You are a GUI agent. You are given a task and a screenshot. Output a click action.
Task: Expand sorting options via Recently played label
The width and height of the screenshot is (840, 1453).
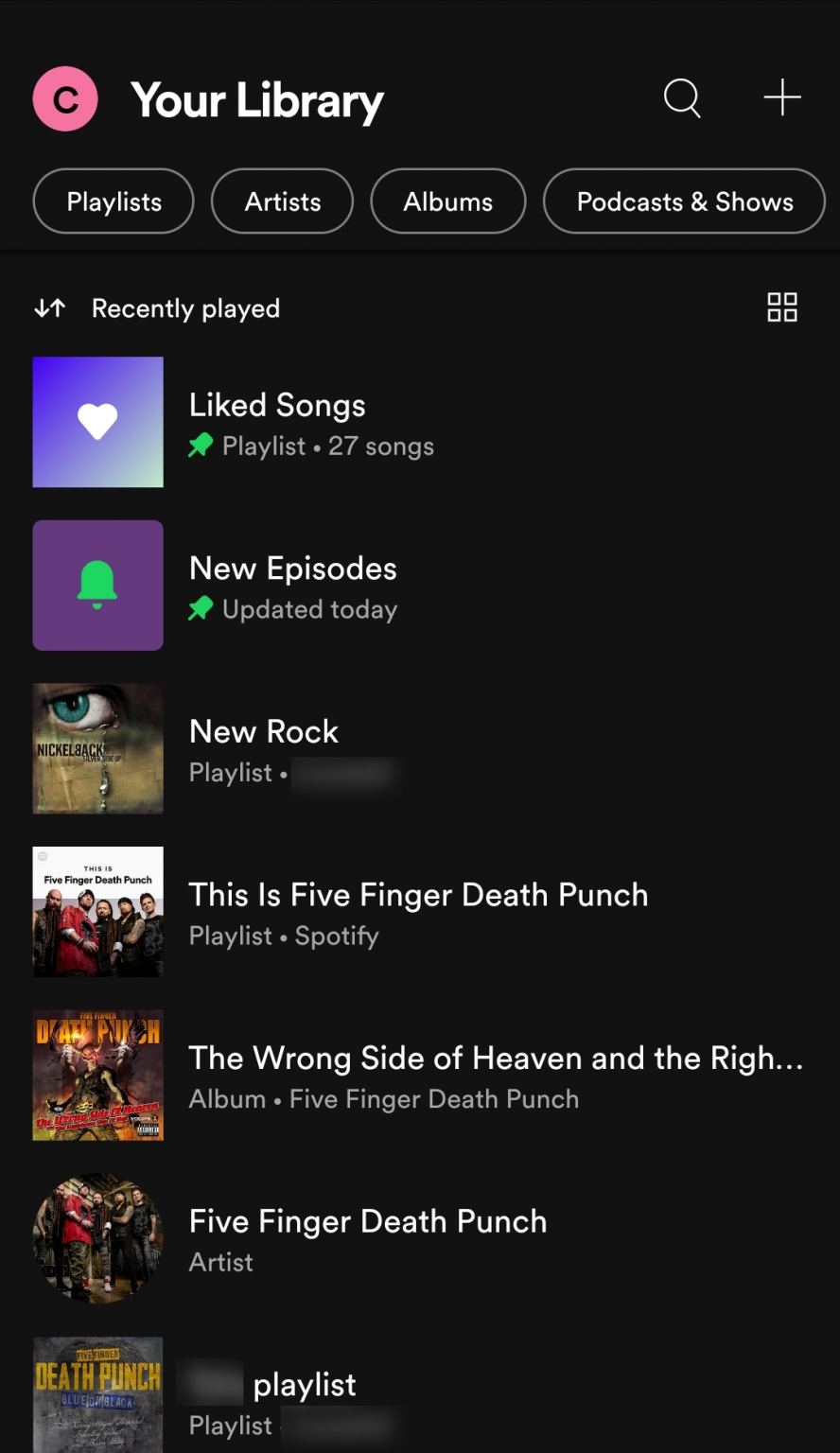point(185,307)
